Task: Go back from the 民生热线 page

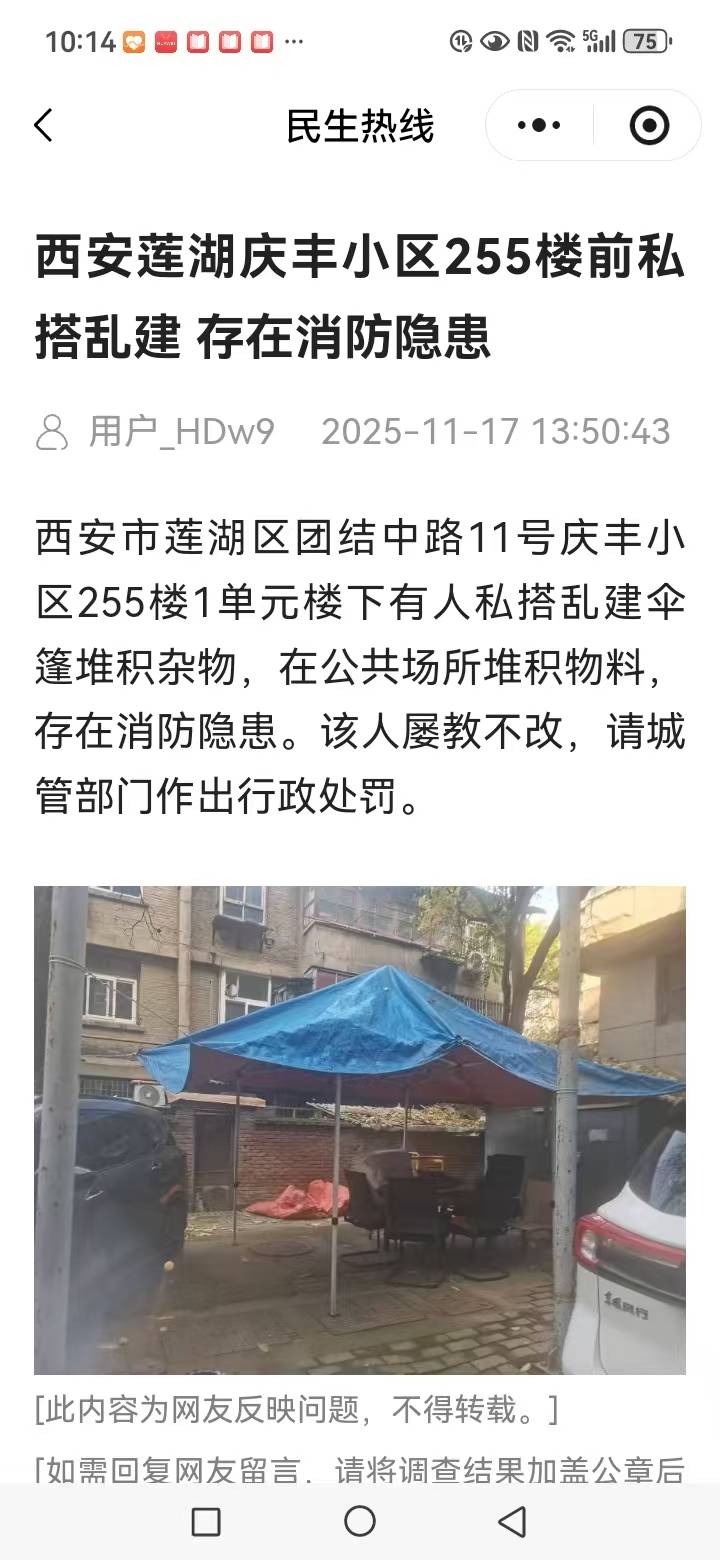Action: click(x=43, y=126)
